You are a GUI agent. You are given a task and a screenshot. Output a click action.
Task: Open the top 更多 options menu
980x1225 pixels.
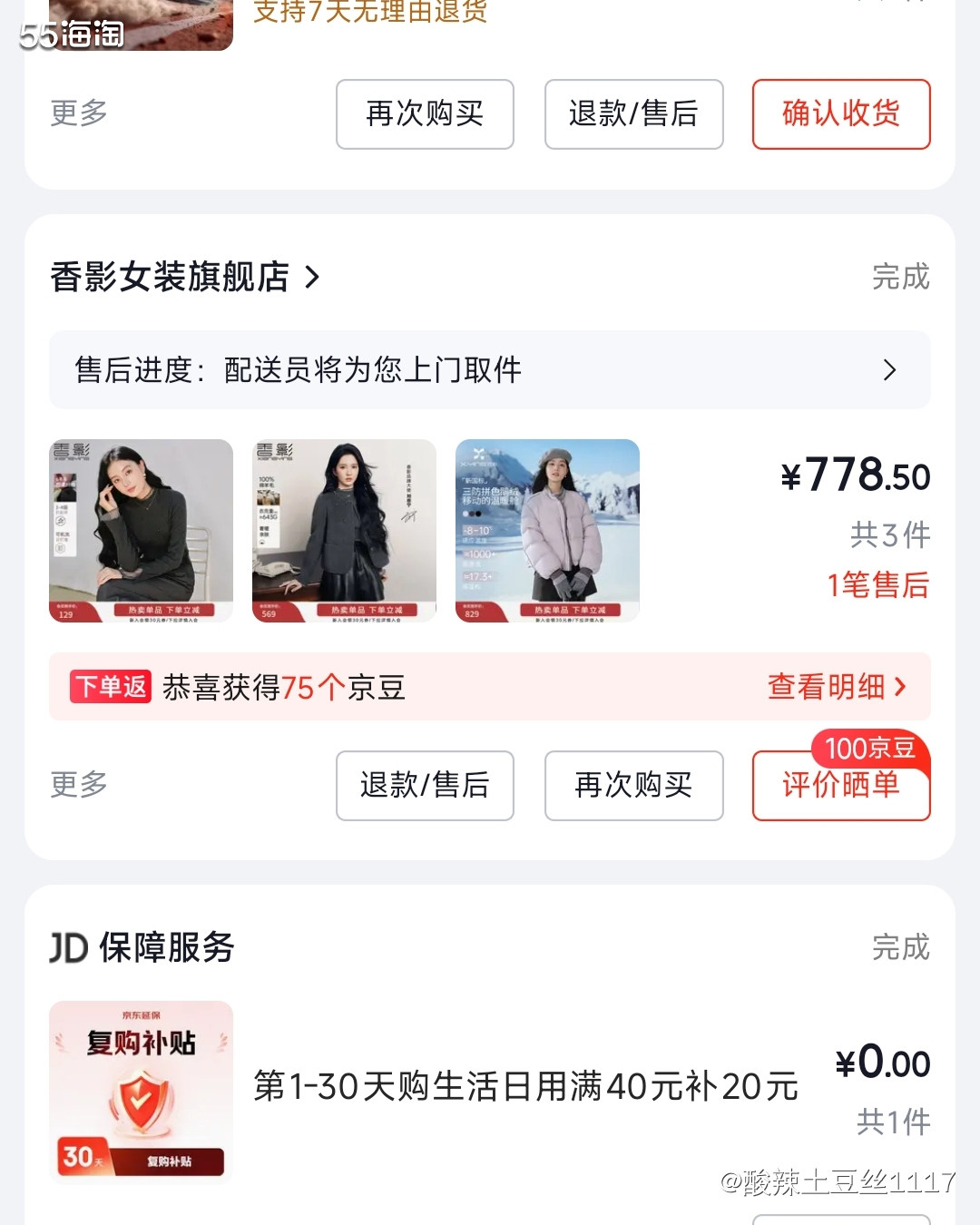click(x=77, y=114)
